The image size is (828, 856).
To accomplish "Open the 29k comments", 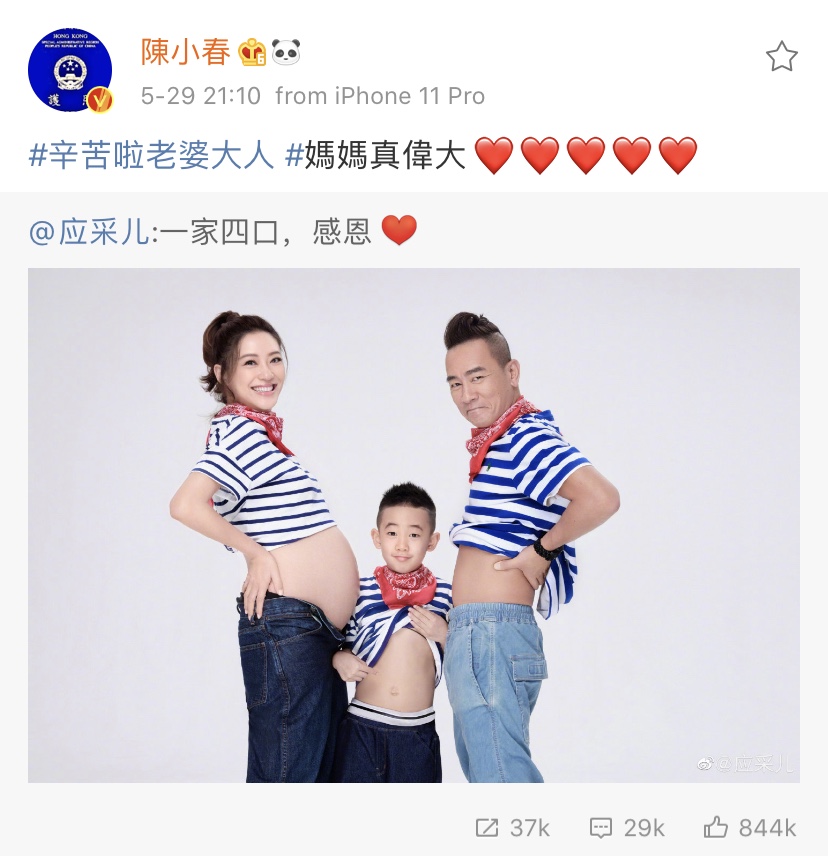I will click(627, 827).
